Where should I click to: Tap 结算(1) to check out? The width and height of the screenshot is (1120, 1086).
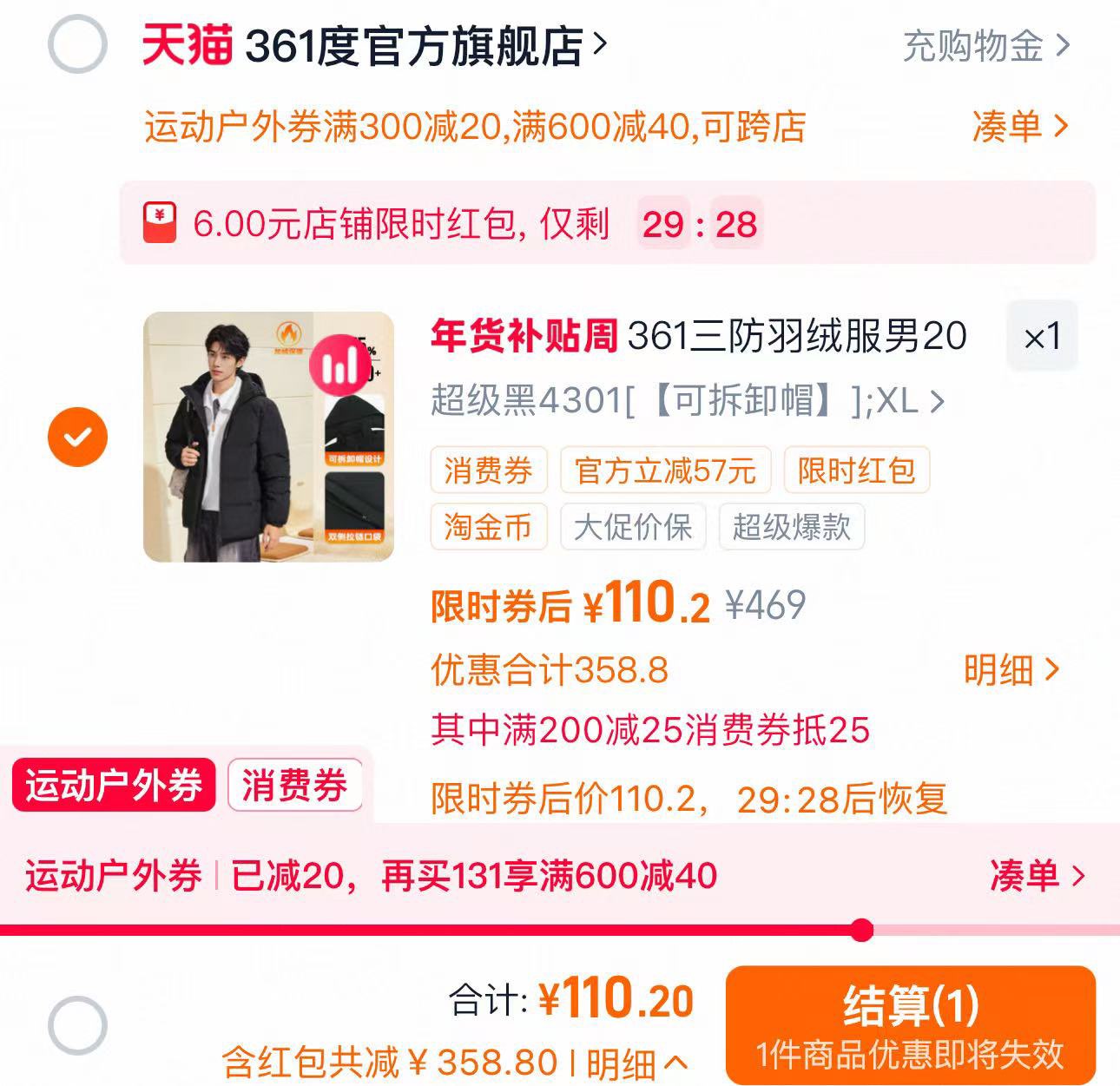[x=910, y=1025]
